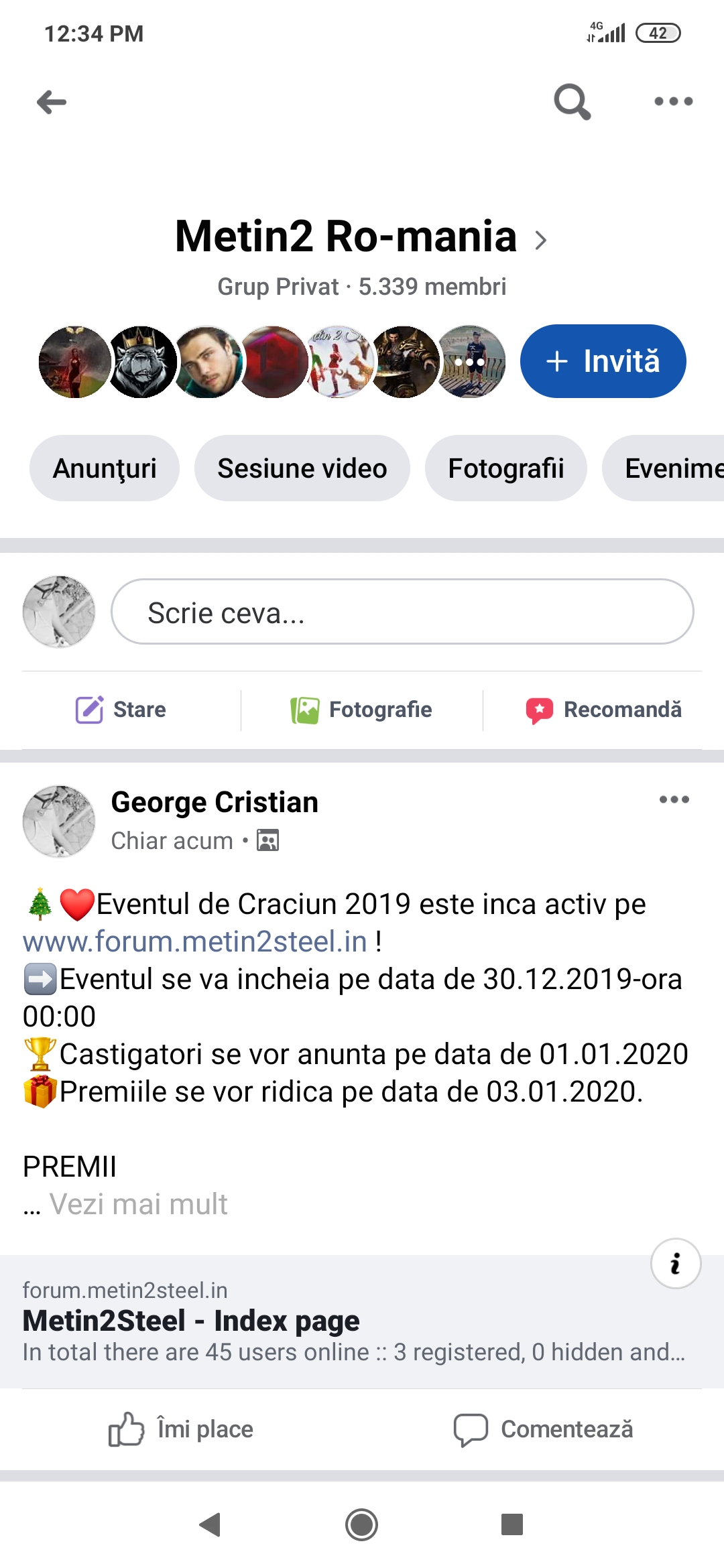Open the group overflow menu
Image resolution: width=724 pixels, height=1568 pixels.
pyautogui.click(x=673, y=102)
